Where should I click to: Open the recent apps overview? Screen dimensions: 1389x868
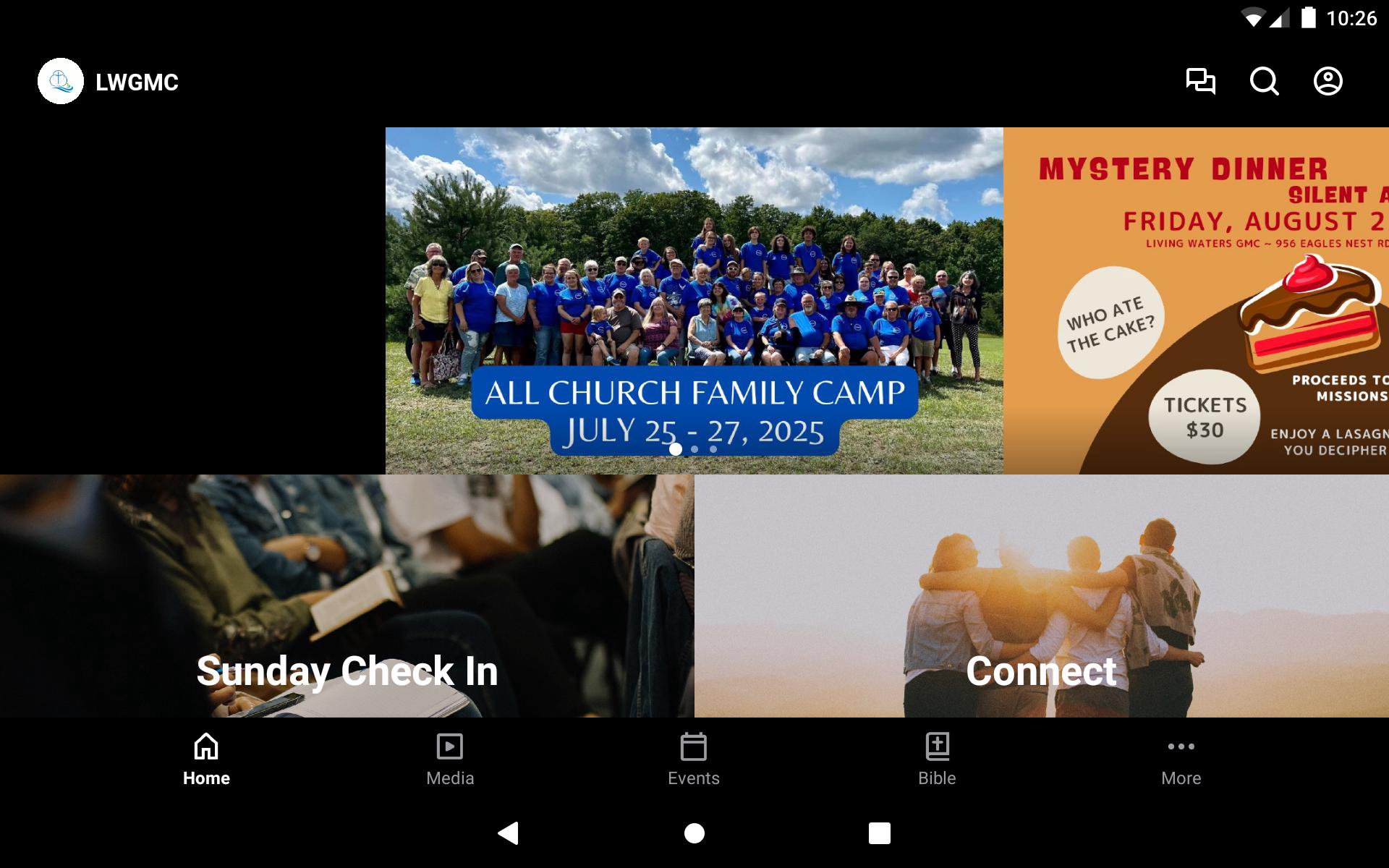[x=879, y=833]
